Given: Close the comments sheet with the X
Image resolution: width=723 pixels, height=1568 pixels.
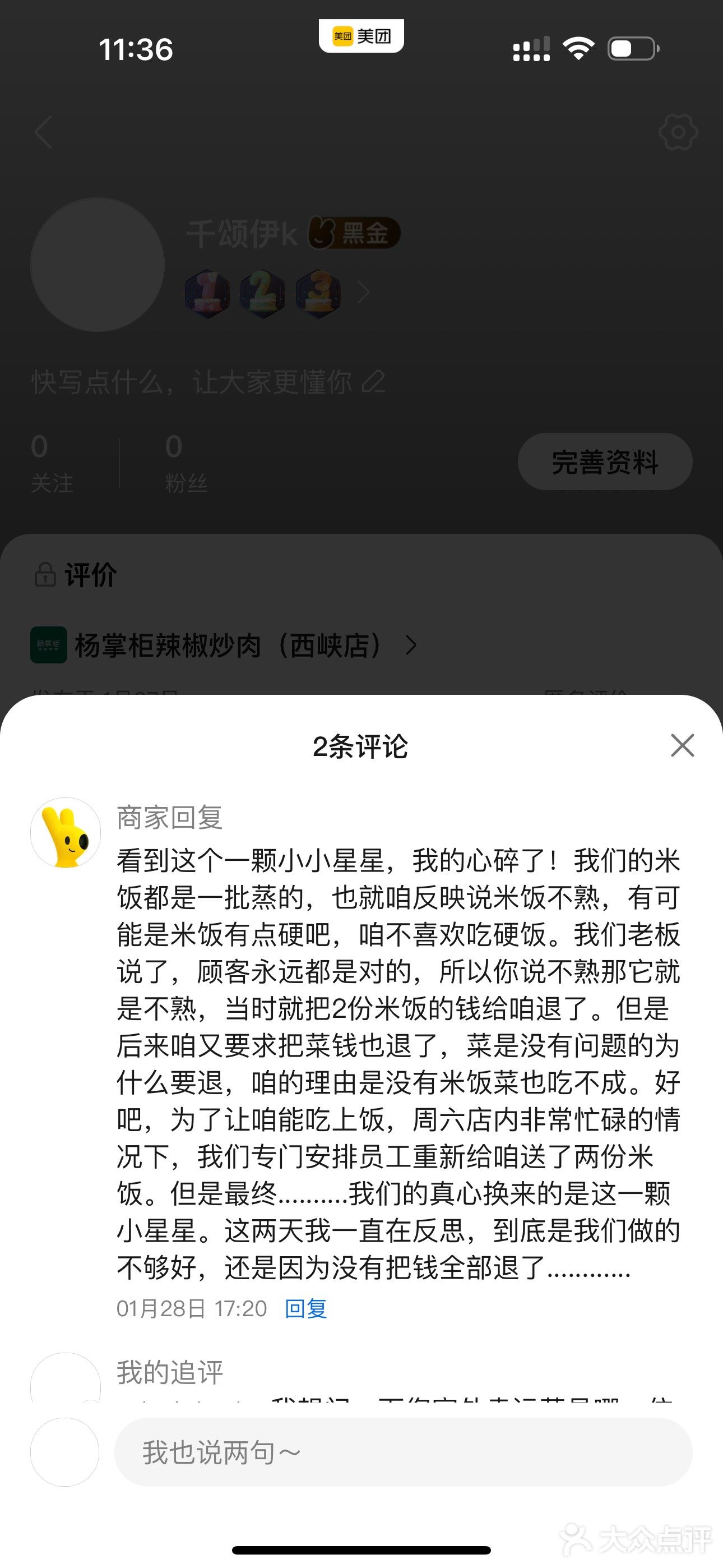Looking at the screenshot, I should pos(682,746).
